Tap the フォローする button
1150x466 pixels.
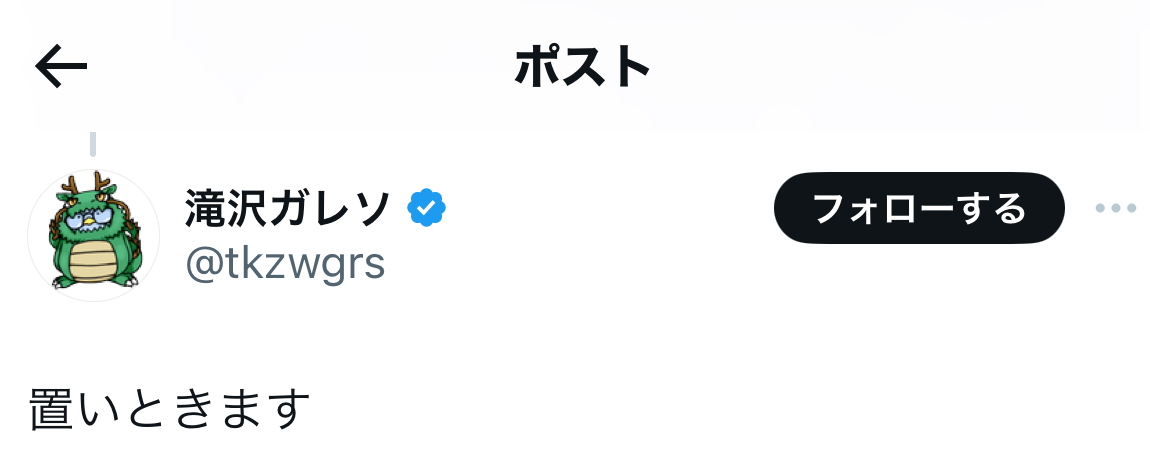[x=919, y=208]
